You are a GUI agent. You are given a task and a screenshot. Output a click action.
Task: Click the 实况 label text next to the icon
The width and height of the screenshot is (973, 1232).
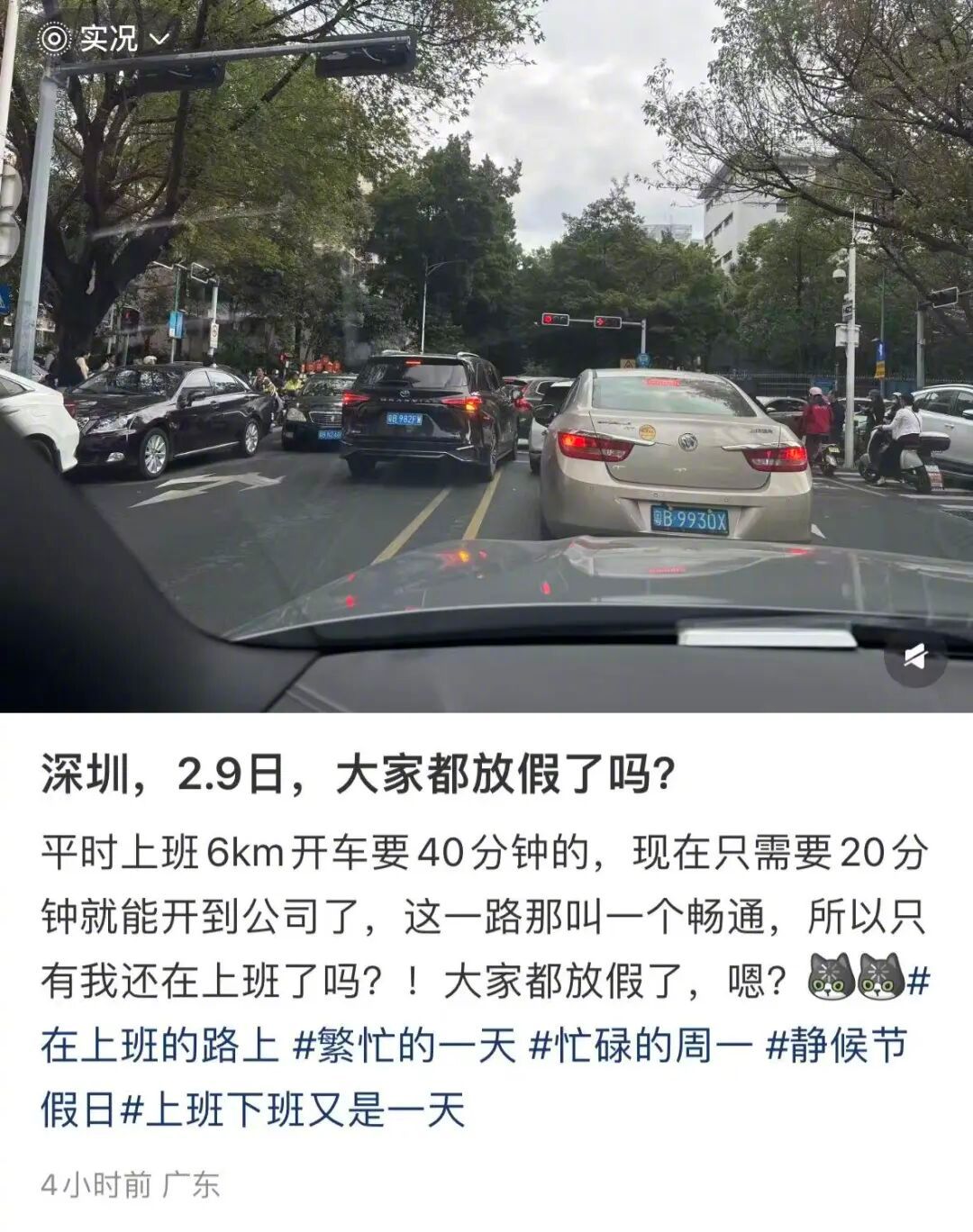click(110, 39)
